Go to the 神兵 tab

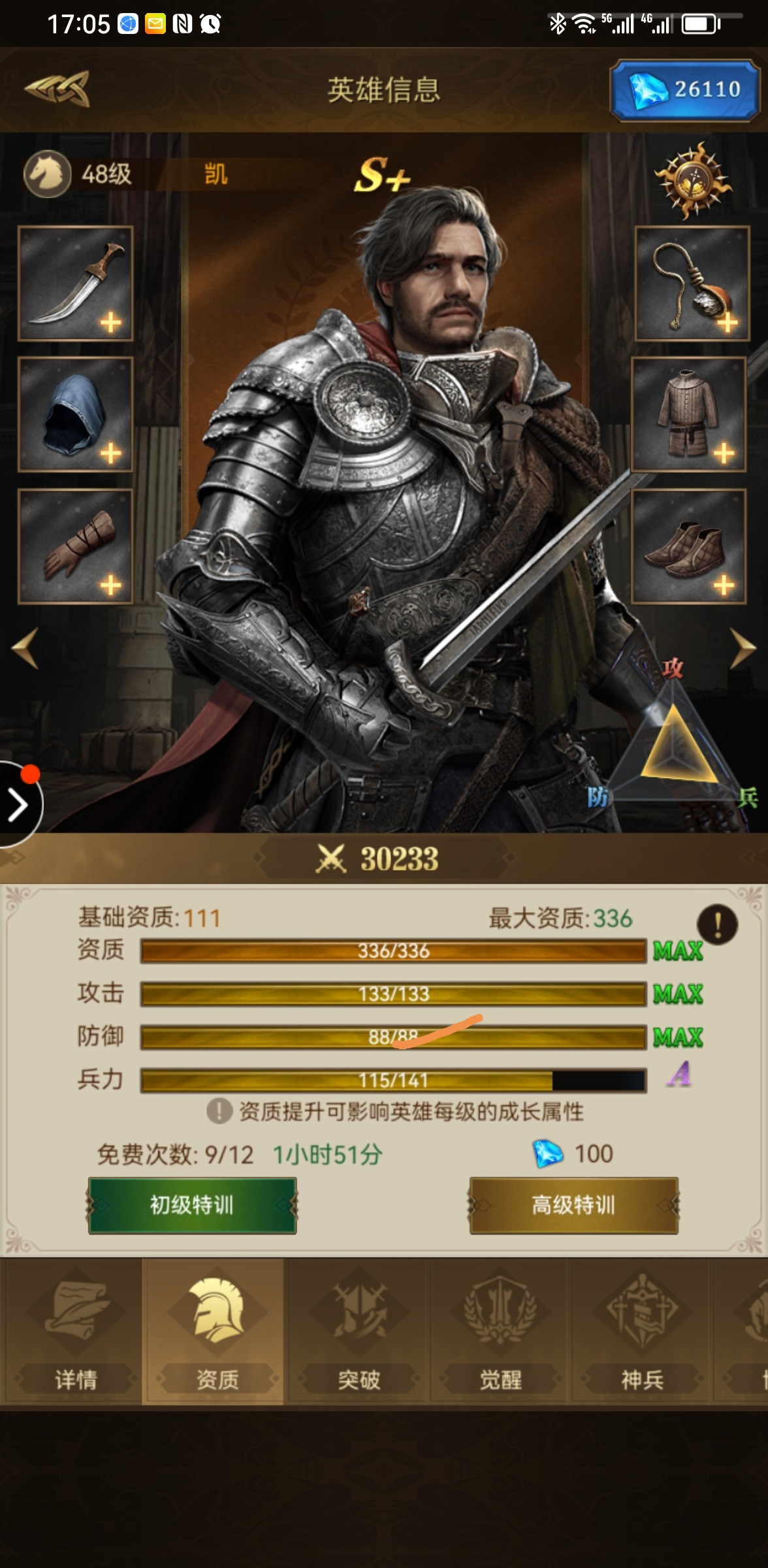(x=642, y=1333)
